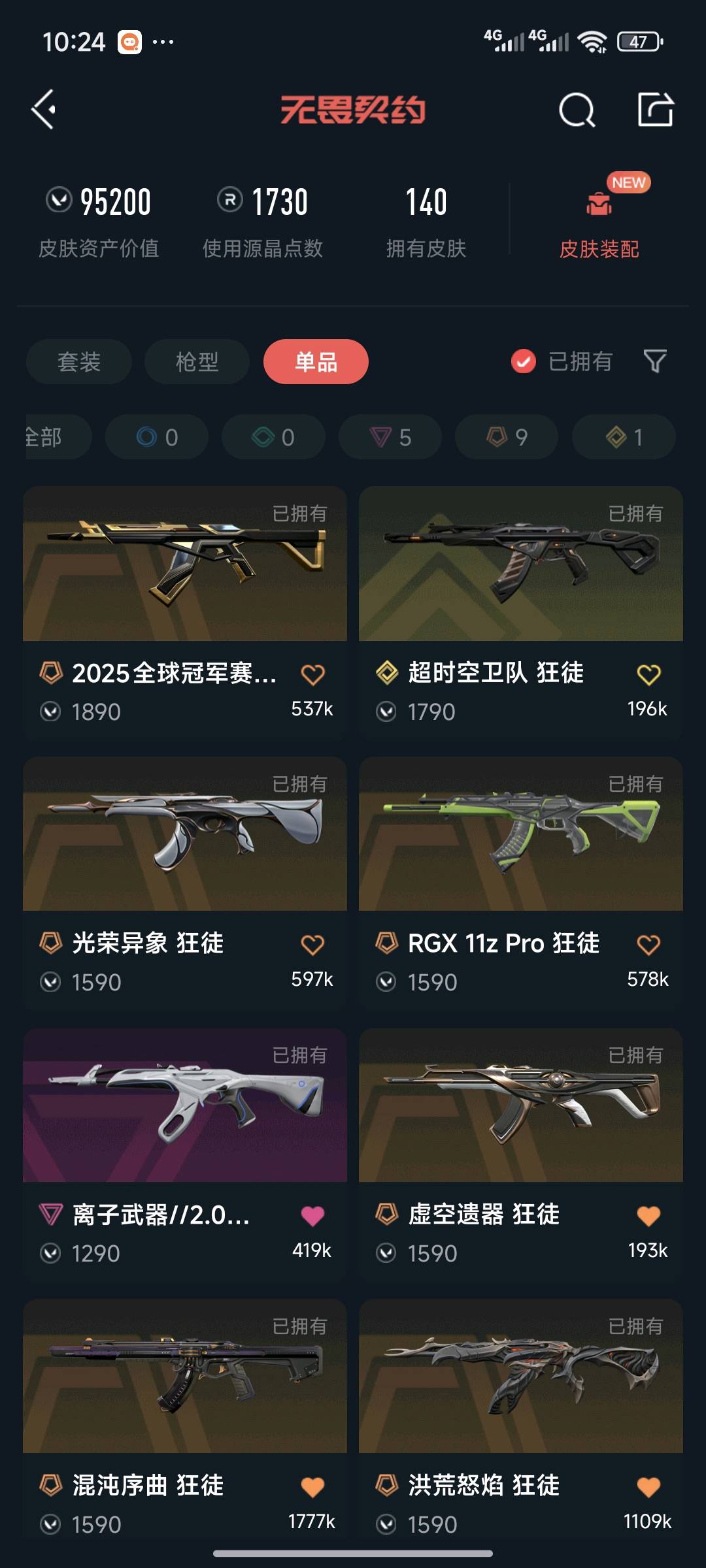Open the funnel filter options
This screenshot has height=1568, width=706.
pyautogui.click(x=654, y=361)
